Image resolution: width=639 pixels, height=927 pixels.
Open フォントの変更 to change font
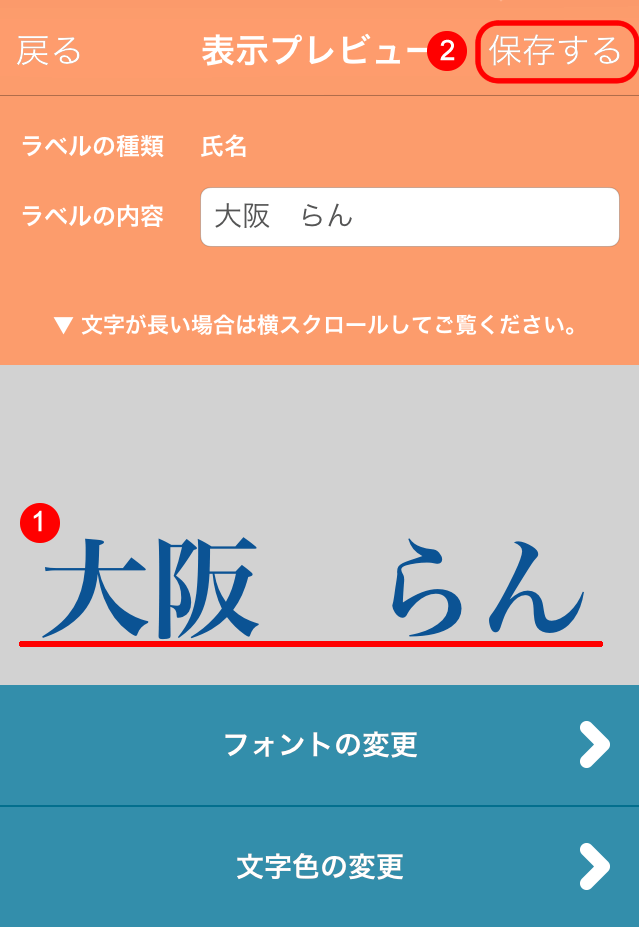320,745
